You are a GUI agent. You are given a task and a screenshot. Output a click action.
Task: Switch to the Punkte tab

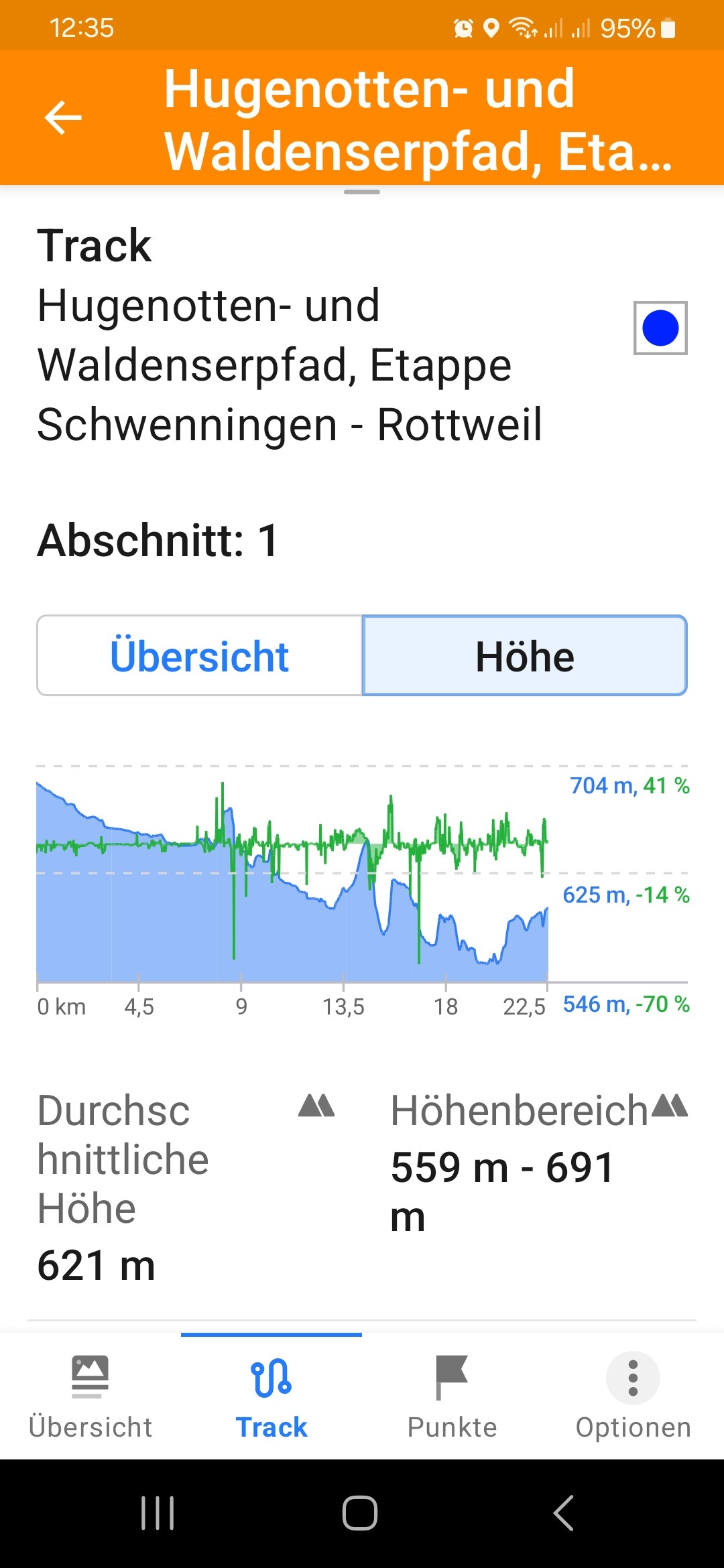(452, 1396)
